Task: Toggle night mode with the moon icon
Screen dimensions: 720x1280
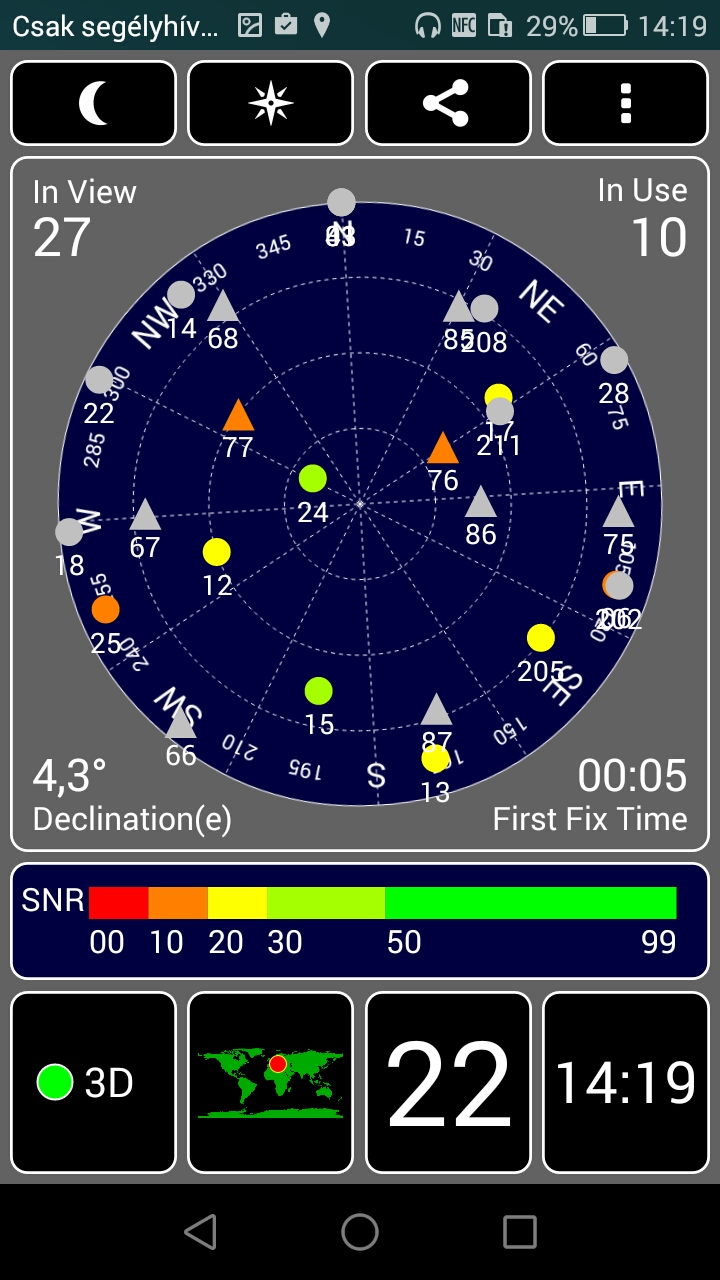Action: [x=93, y=103]
